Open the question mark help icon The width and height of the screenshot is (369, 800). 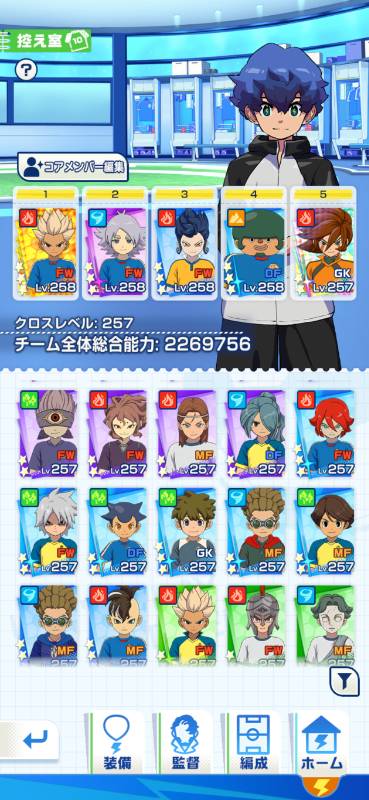[26, 69]
